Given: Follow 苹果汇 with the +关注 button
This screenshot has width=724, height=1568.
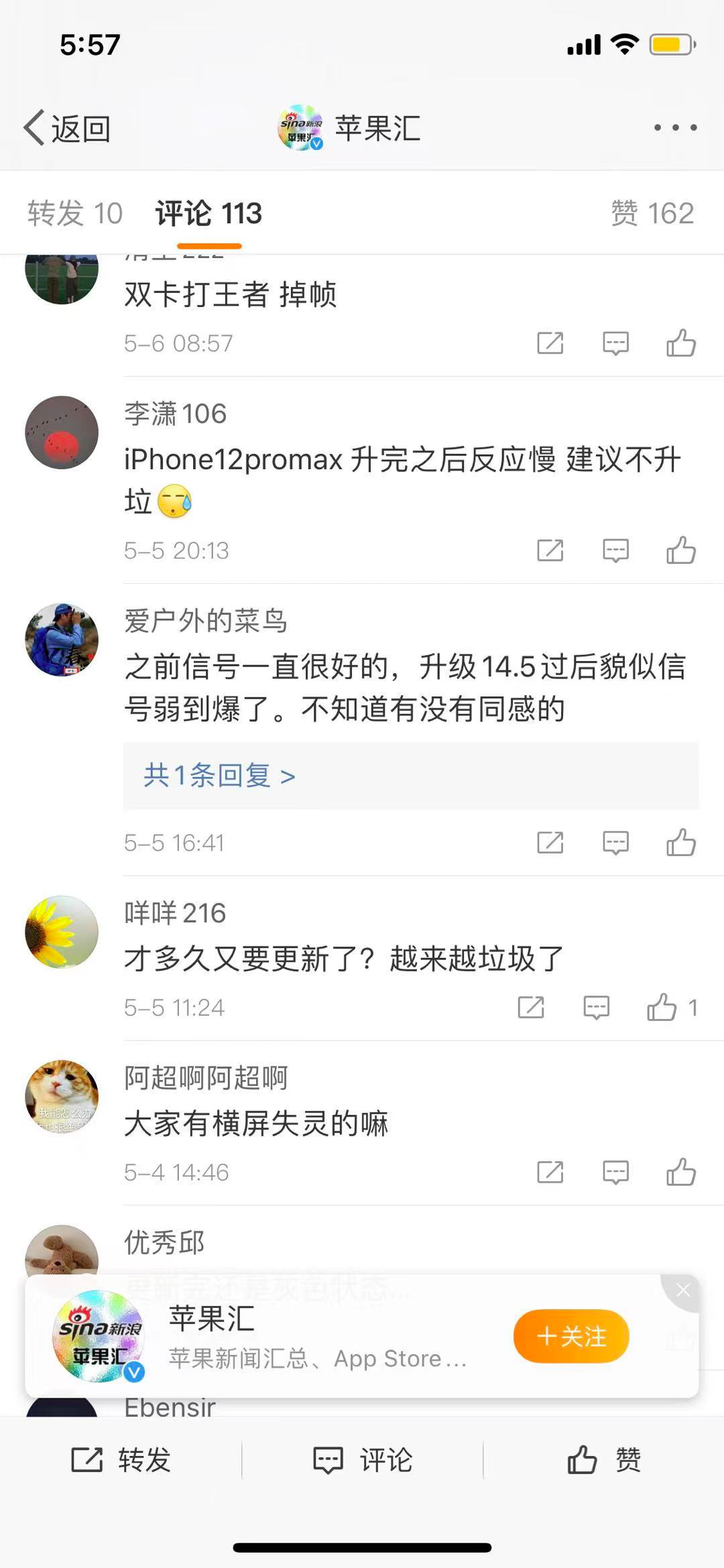Looking at the screenshot, I should pyautogui.click(x=571, y=1336).
